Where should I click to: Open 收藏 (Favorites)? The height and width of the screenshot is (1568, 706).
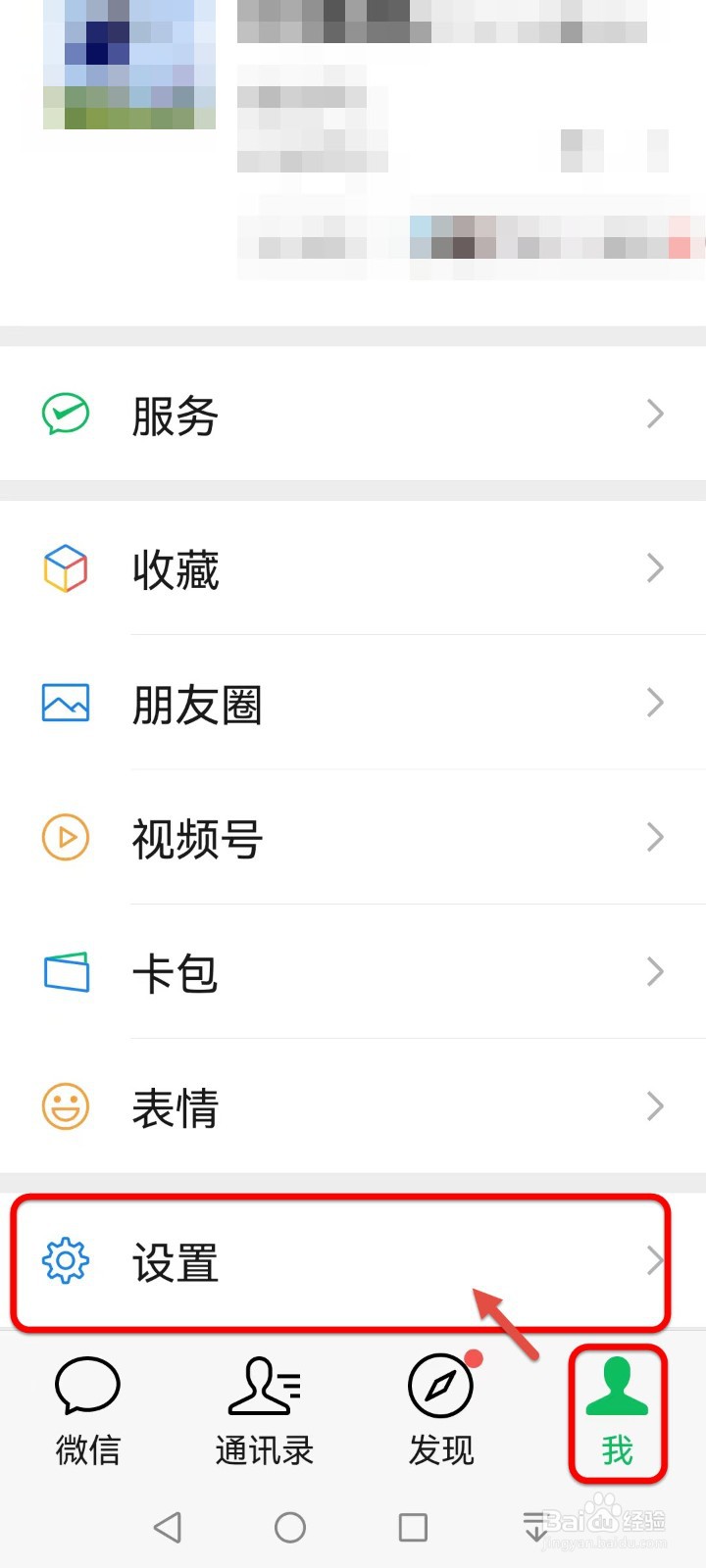[353, 568]
